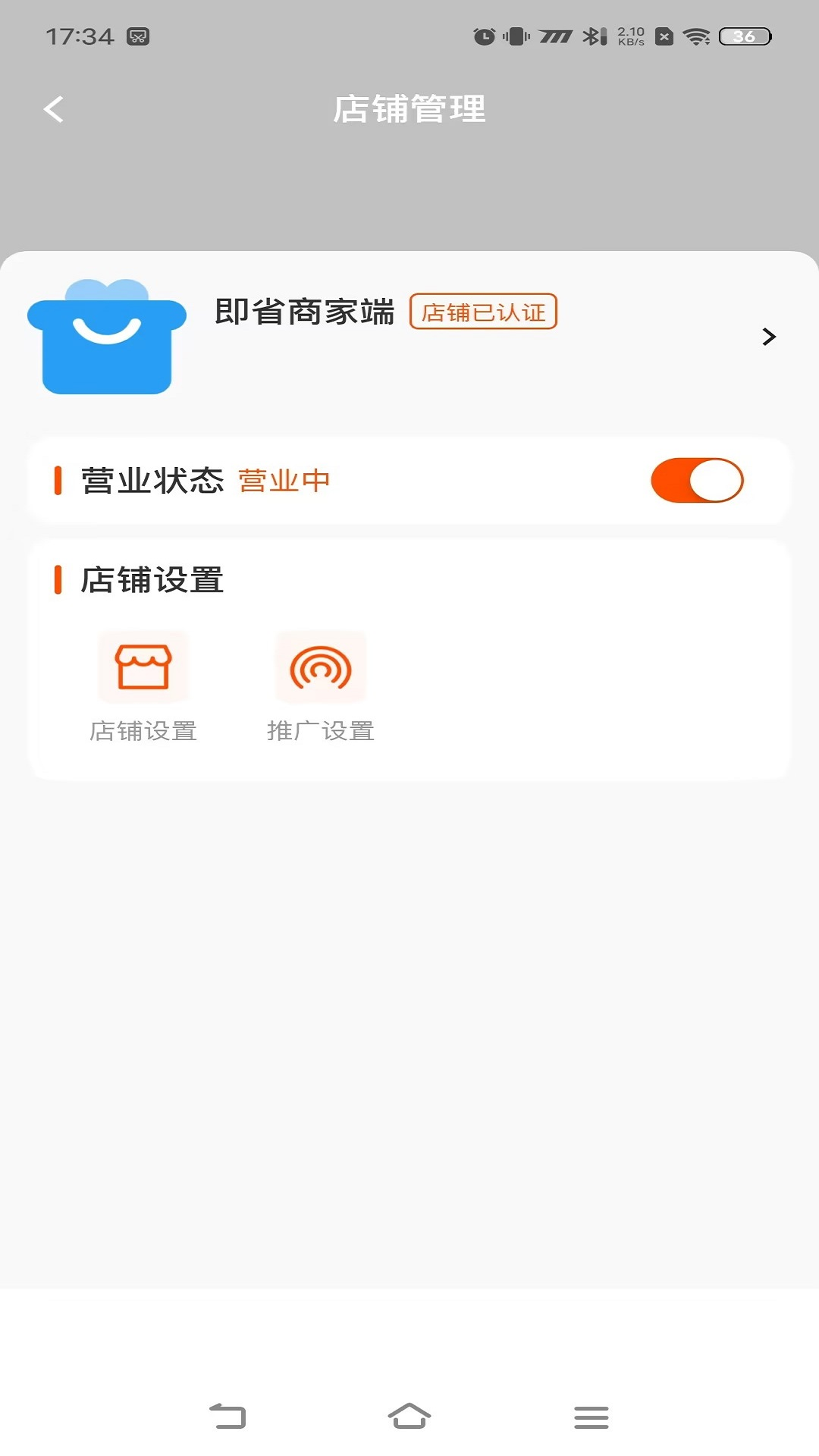
Task: Open merchant profile using the arrow chevron
Action: (x=770, y=336)
